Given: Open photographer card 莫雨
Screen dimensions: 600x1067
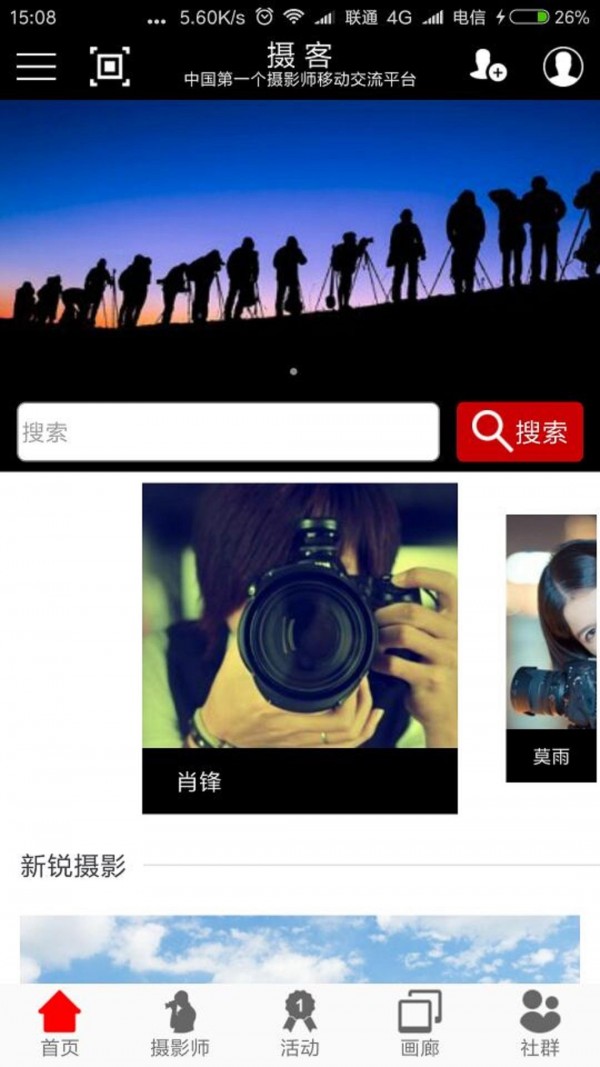Looking at the screenshot, I should click(x=551, y=648).
